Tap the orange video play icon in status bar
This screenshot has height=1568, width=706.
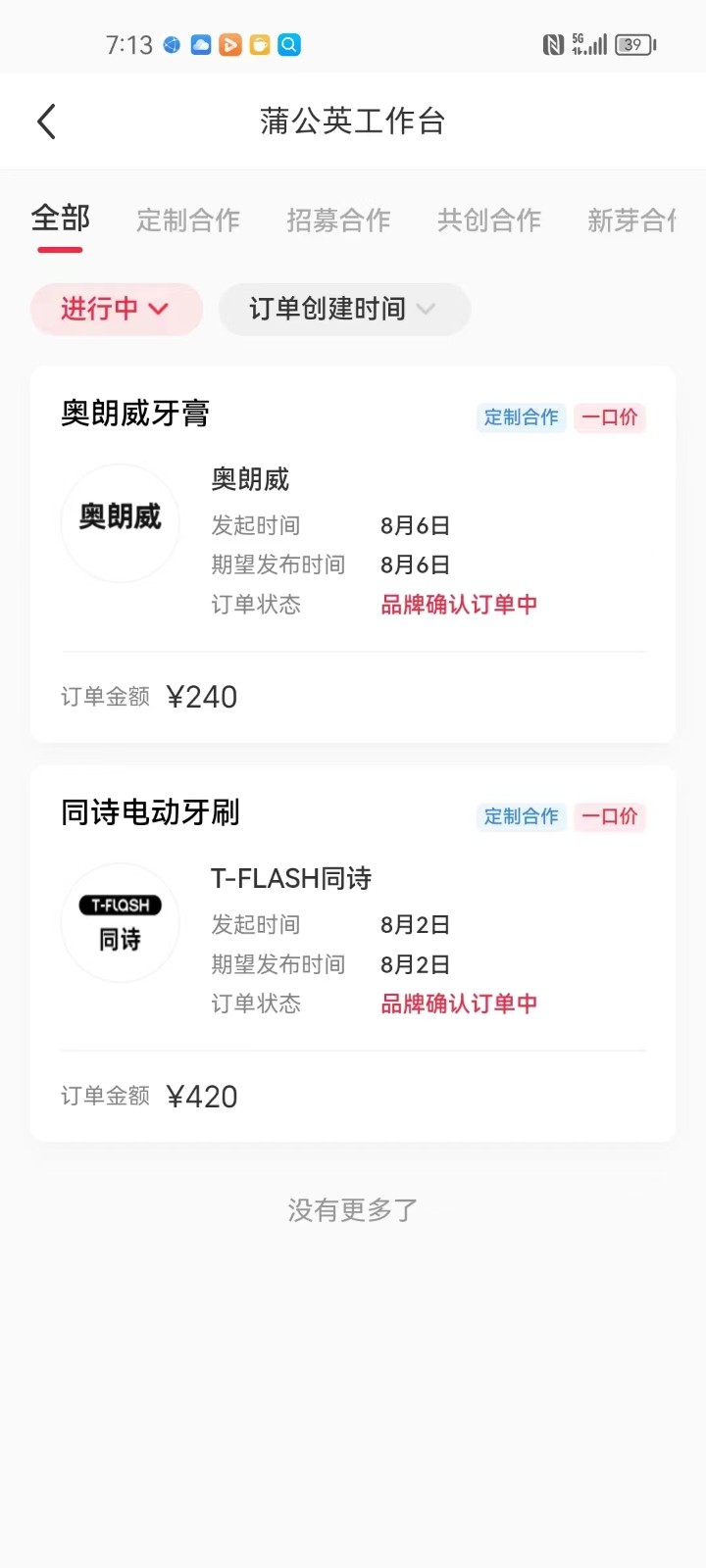(229, 44)
